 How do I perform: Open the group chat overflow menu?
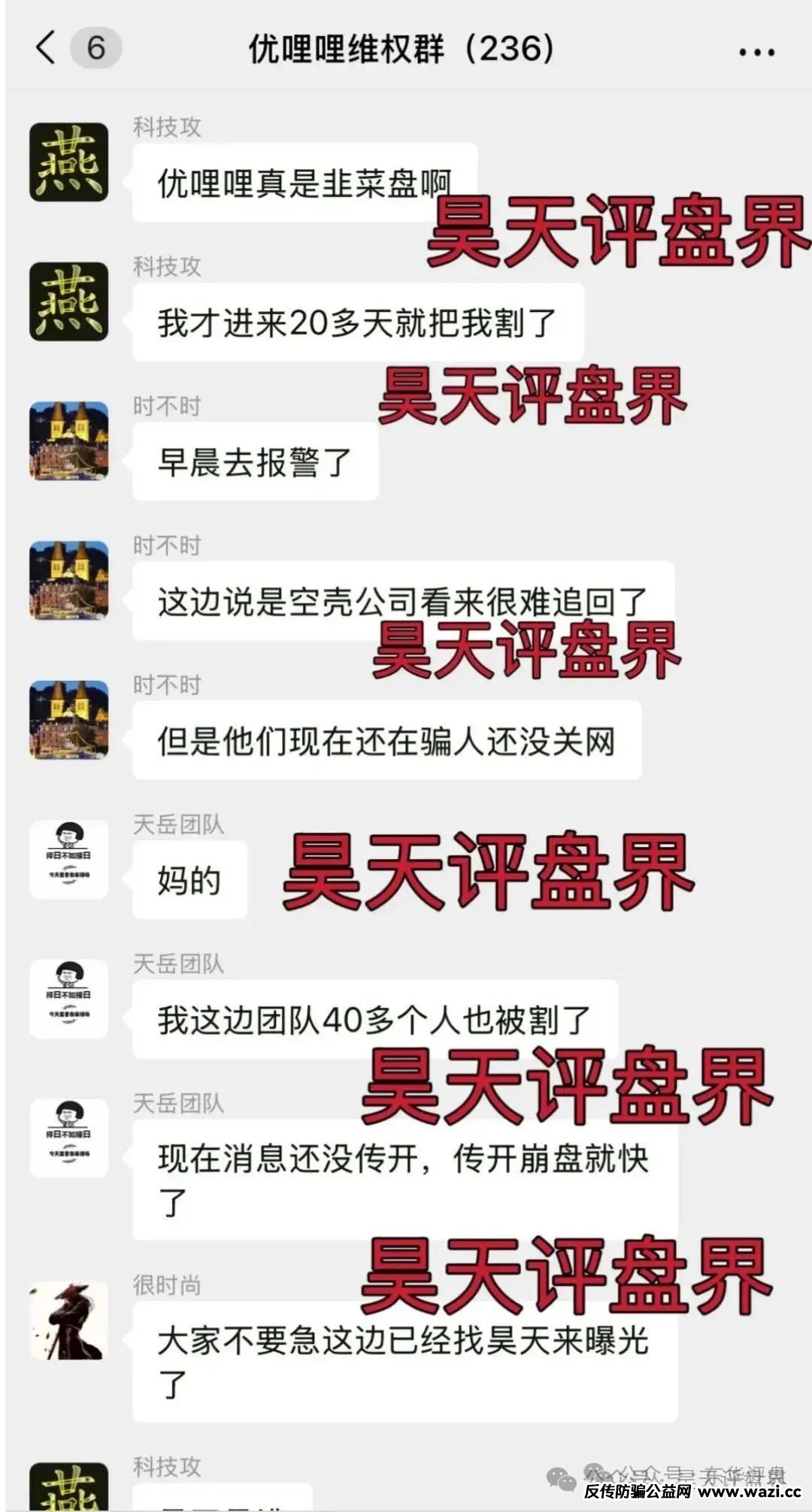[x=756, y=52]
